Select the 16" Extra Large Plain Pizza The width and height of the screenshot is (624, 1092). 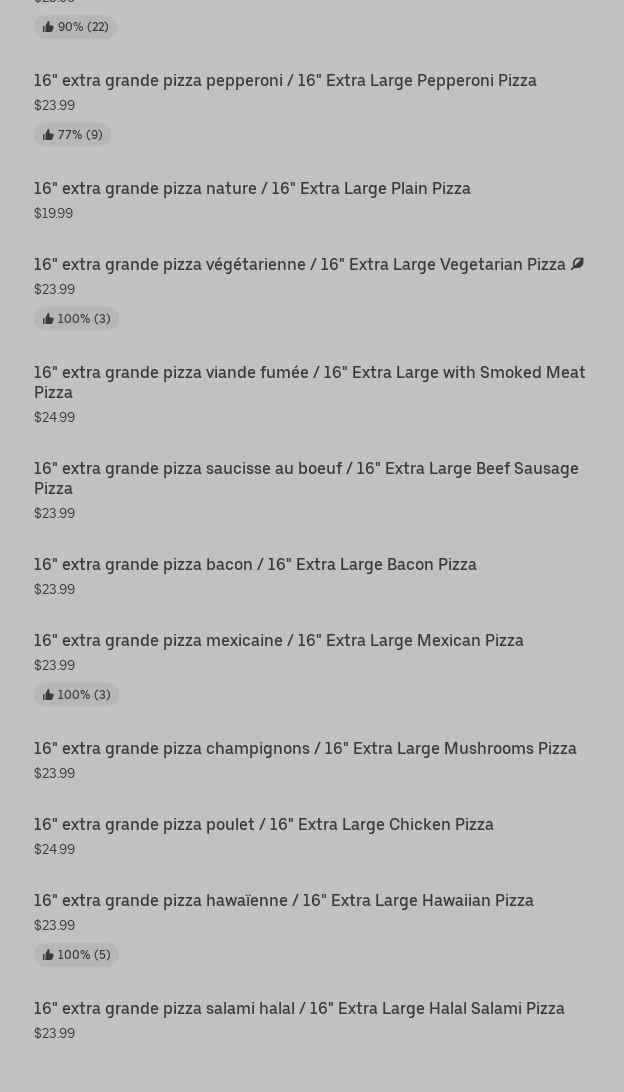pyautogui.click(x=252, y=189)
